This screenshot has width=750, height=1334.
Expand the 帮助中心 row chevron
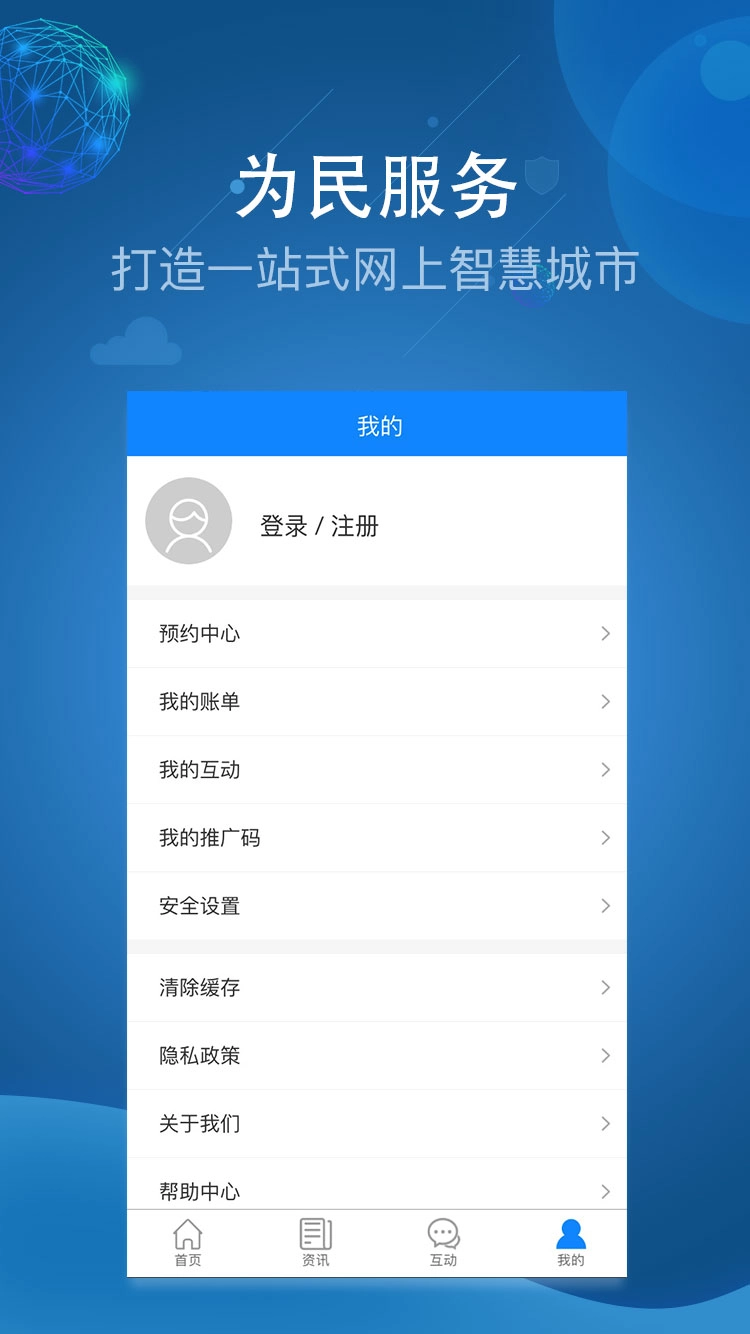pos(605,1191)
